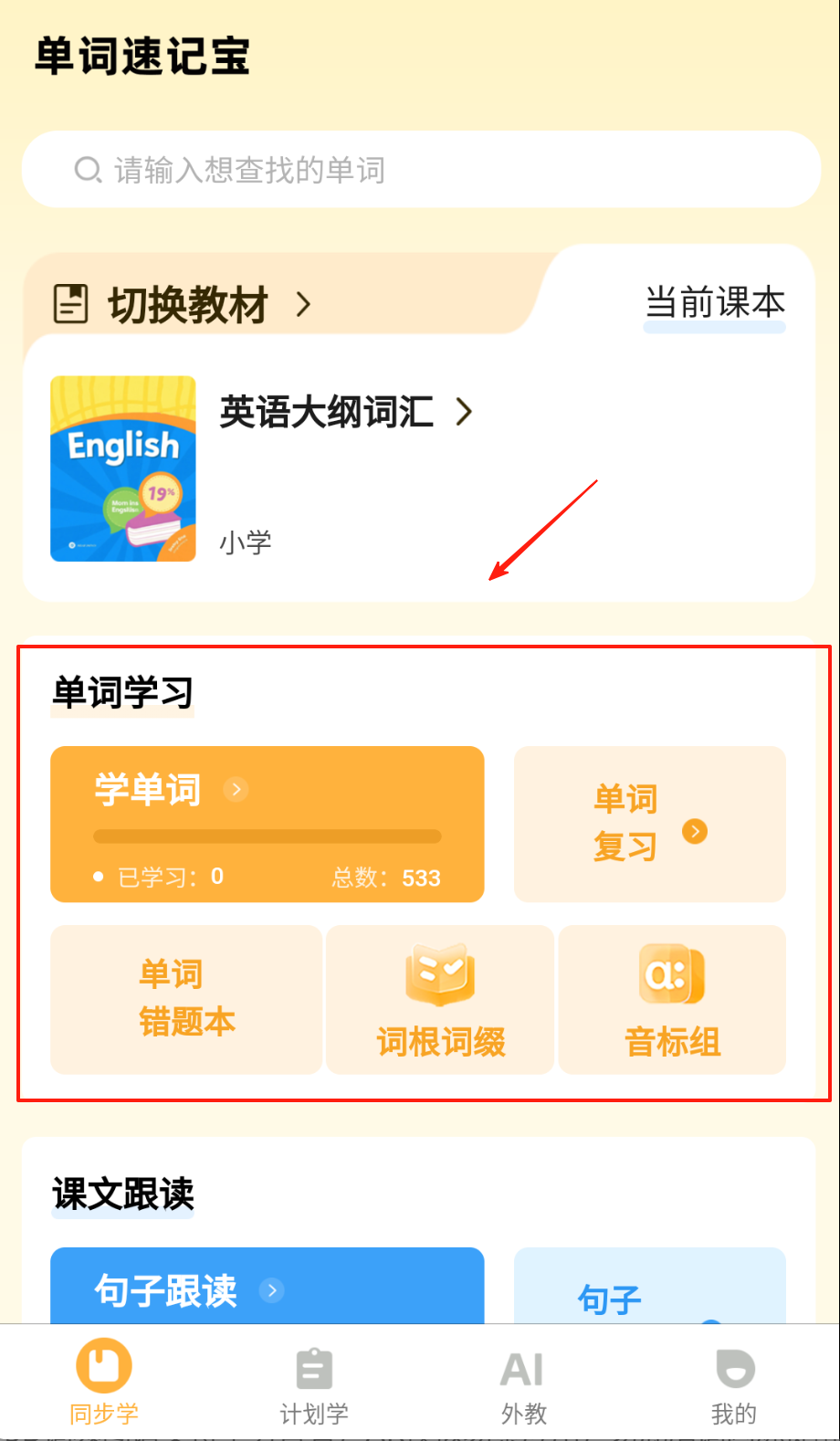The height and width of the screenshot is (1441, 840).
Task: Open the 我的 tab
Action: tap(734, 1383)
